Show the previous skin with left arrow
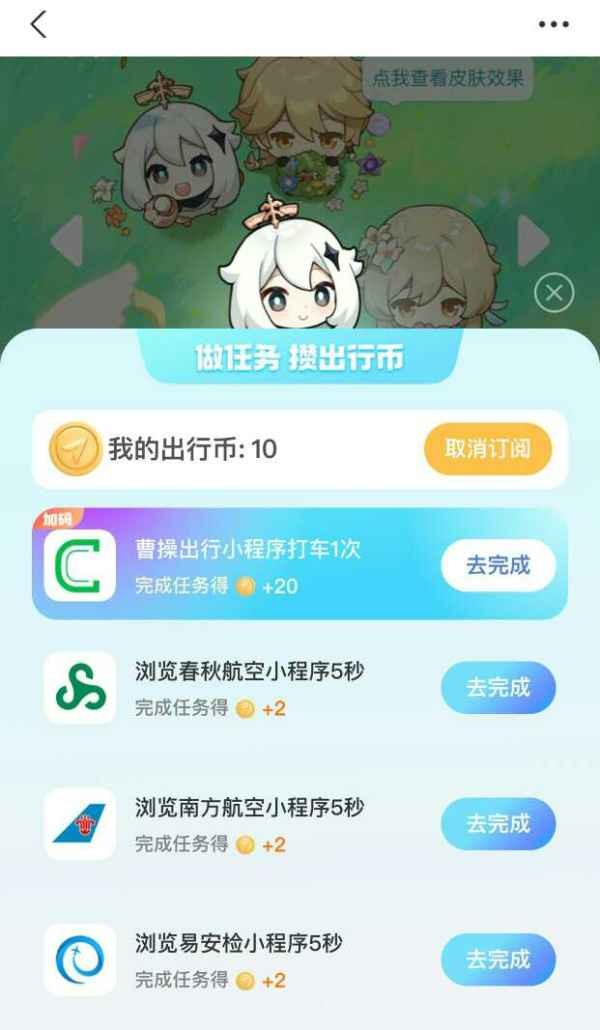Screen dimensions: 600x1030 pos(67,241)
